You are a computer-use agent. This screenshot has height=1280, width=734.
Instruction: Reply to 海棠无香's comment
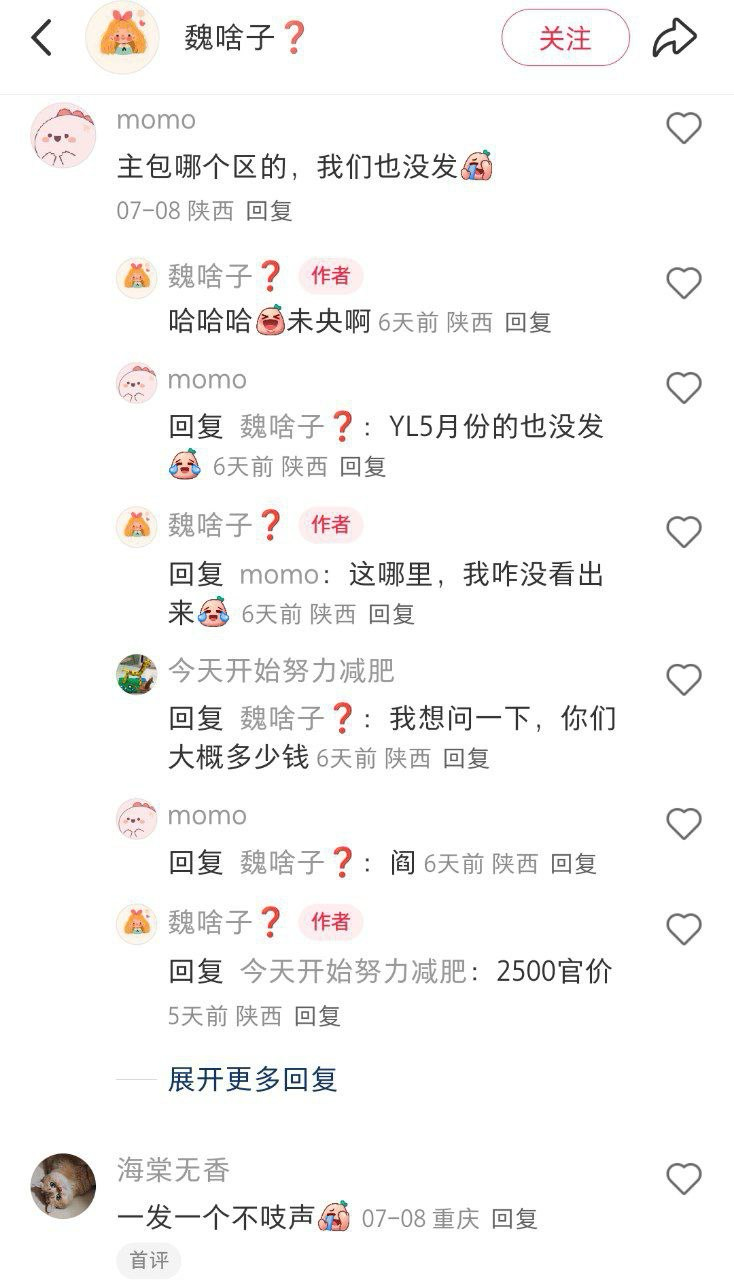pos(515,1219)
